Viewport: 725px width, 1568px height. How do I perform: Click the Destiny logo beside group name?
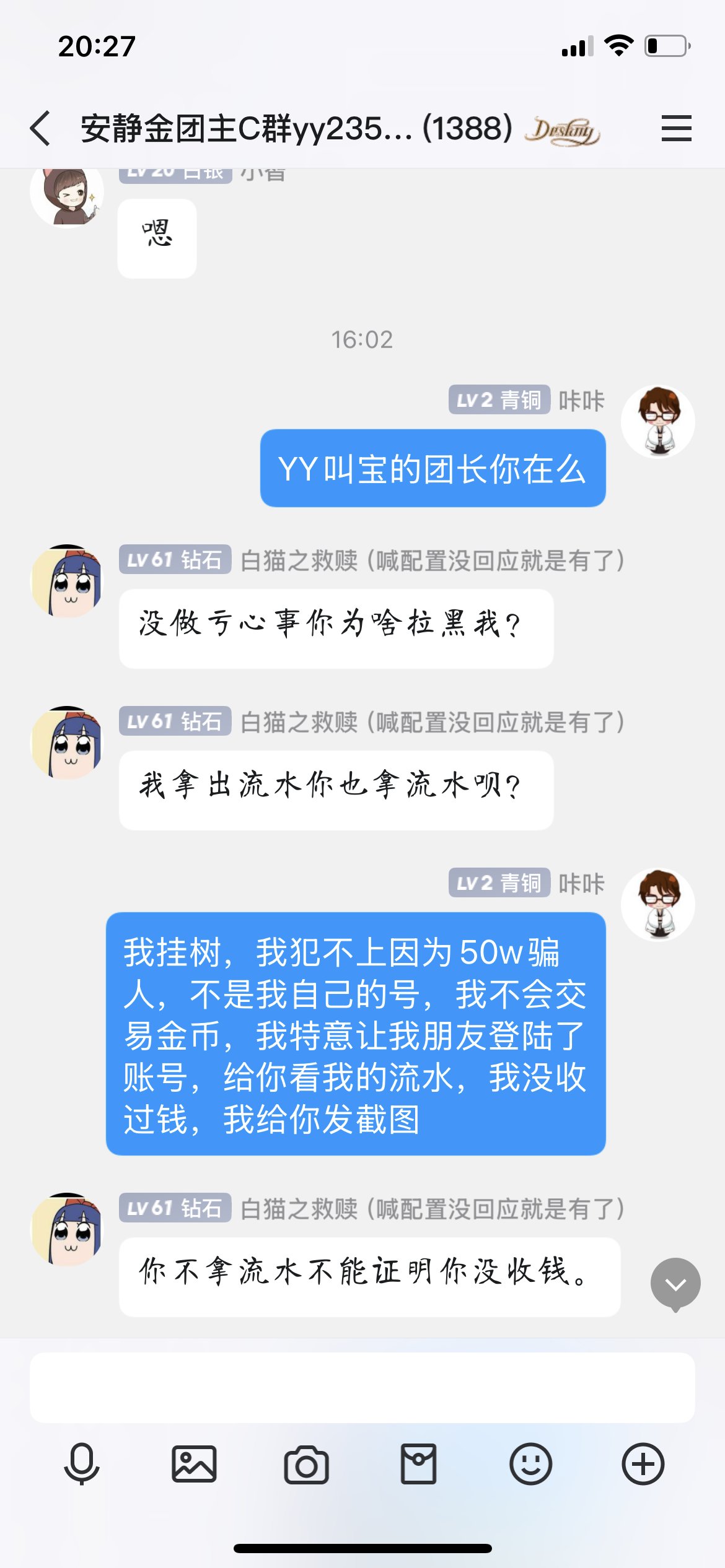[x=564, y=130]
